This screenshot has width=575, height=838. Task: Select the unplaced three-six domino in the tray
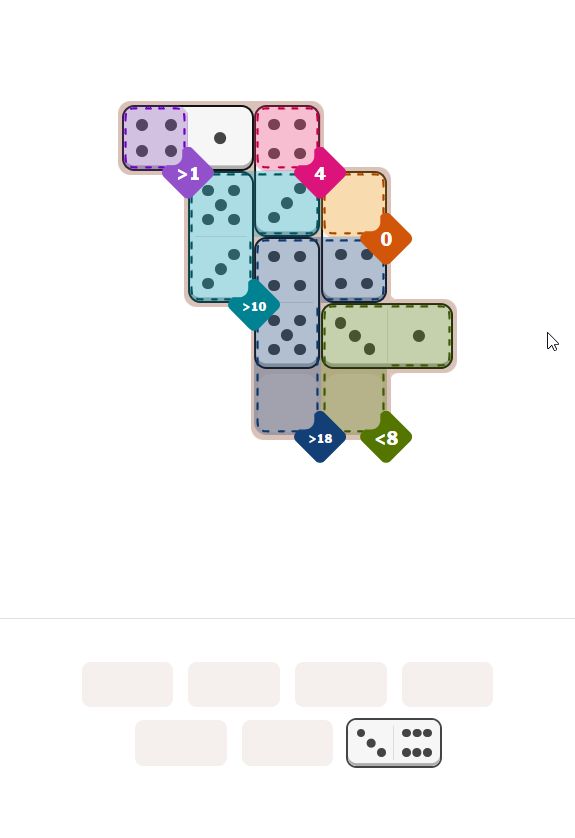394,742
